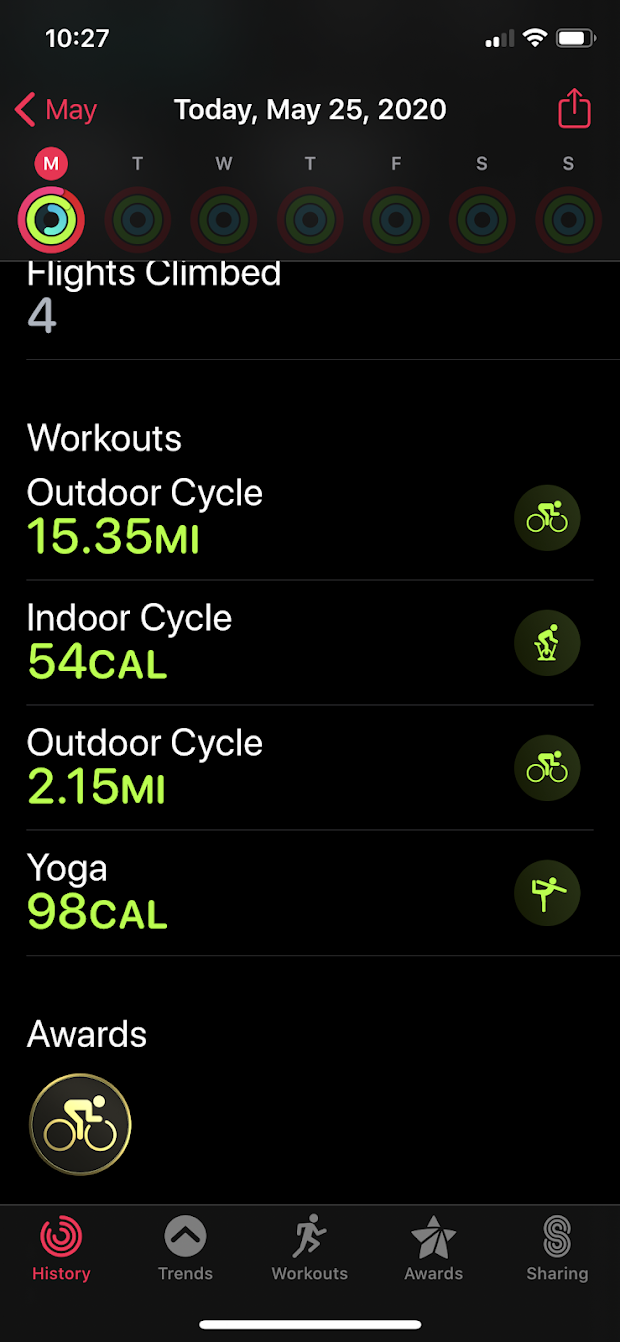The width and height of the screenshot is (620, 1342).
Task: Share today's activity summary
Action: pos(574,109)
